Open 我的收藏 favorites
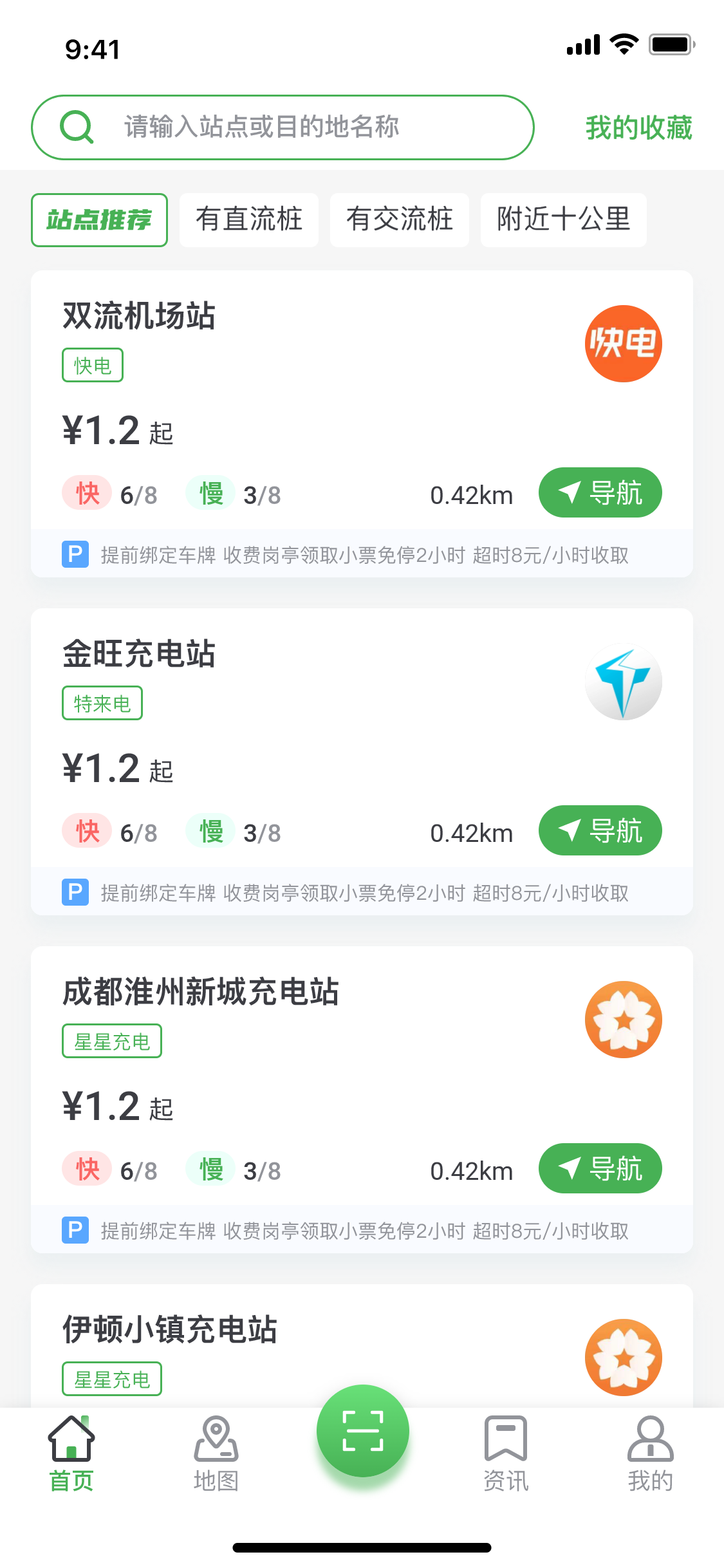724x1568 pixels. click(x=638, y=127)
